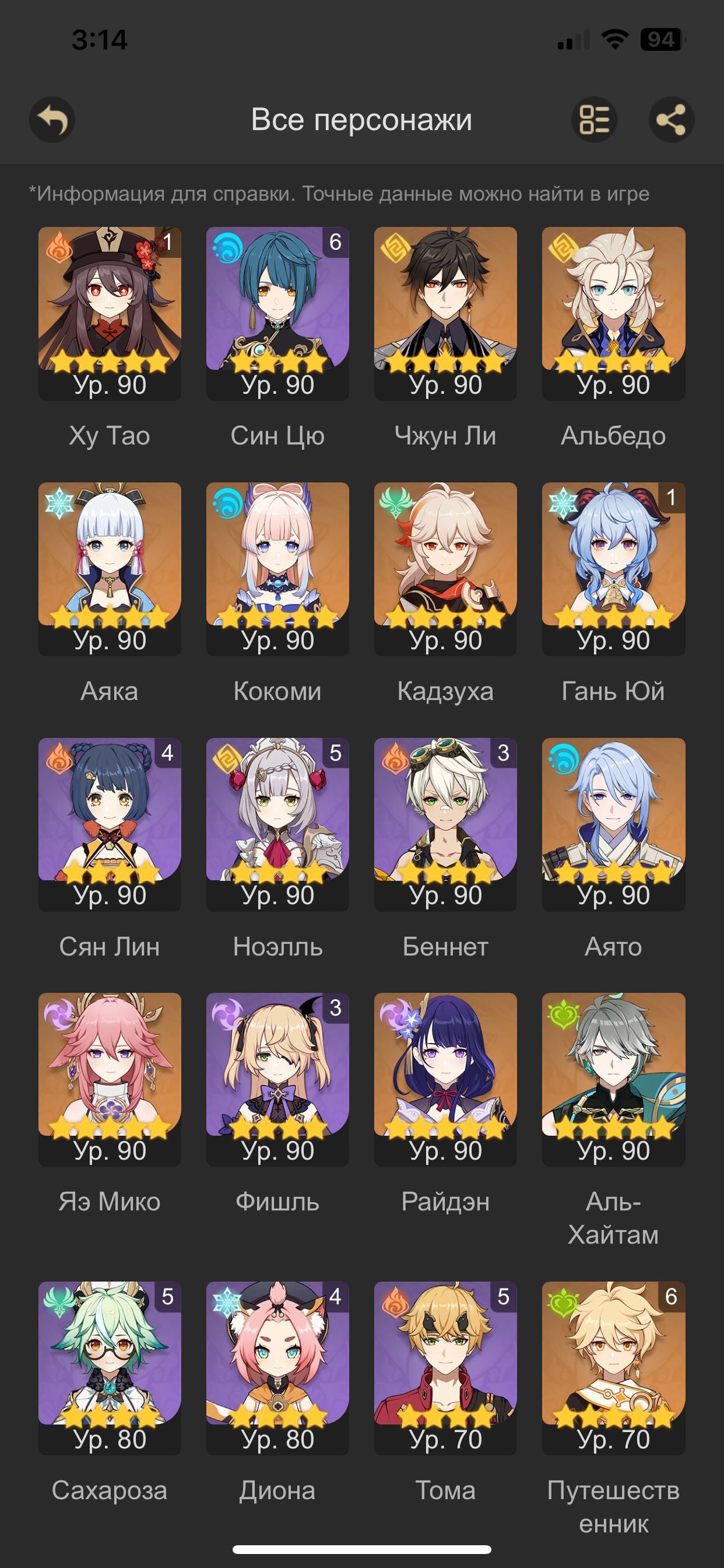View Яэ Мико character details

110,1079
